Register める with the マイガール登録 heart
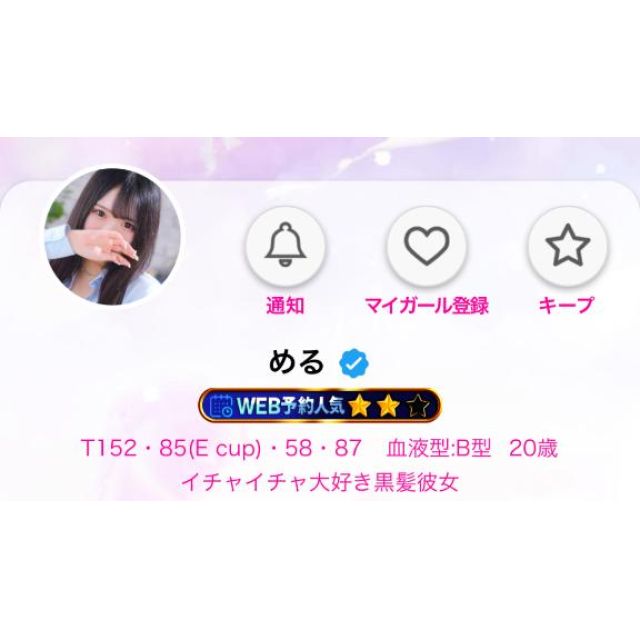 (427, 245)
